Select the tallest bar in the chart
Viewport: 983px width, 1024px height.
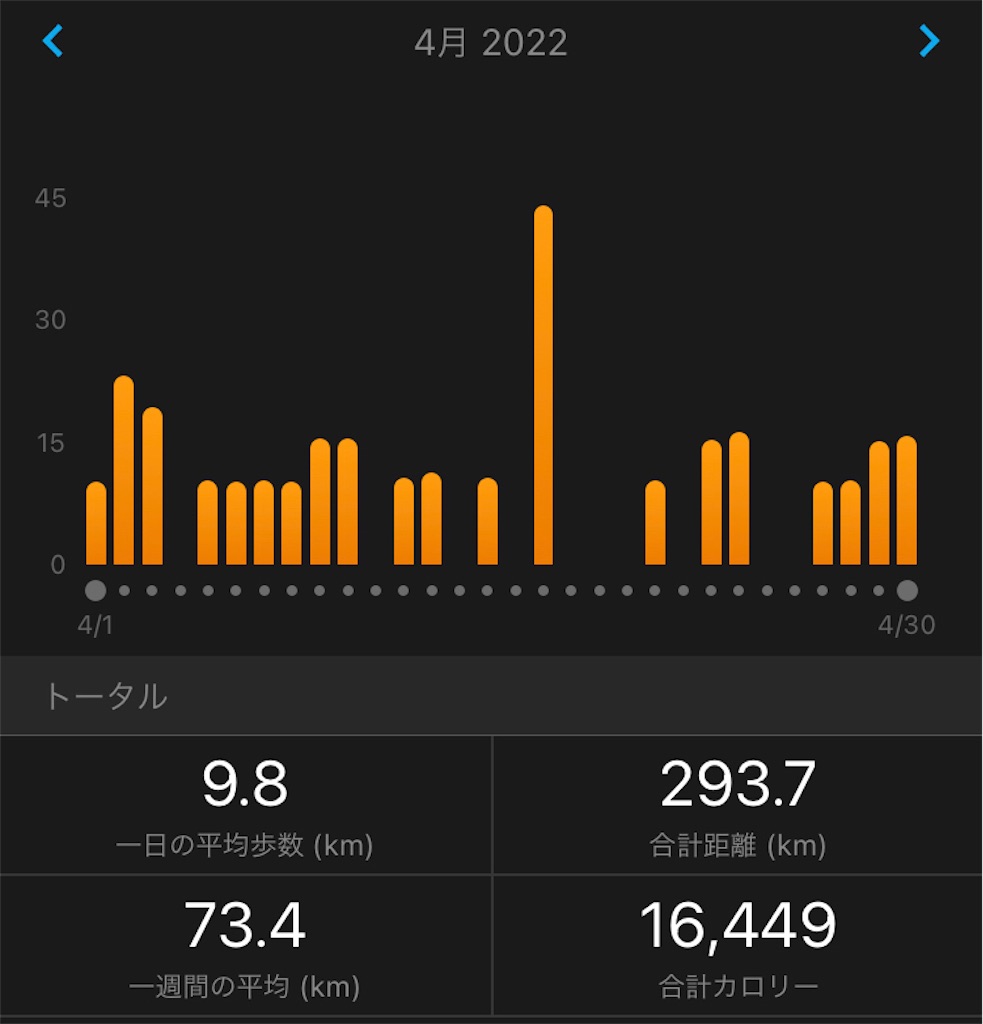pyautogui.click(x=543, y=385)
